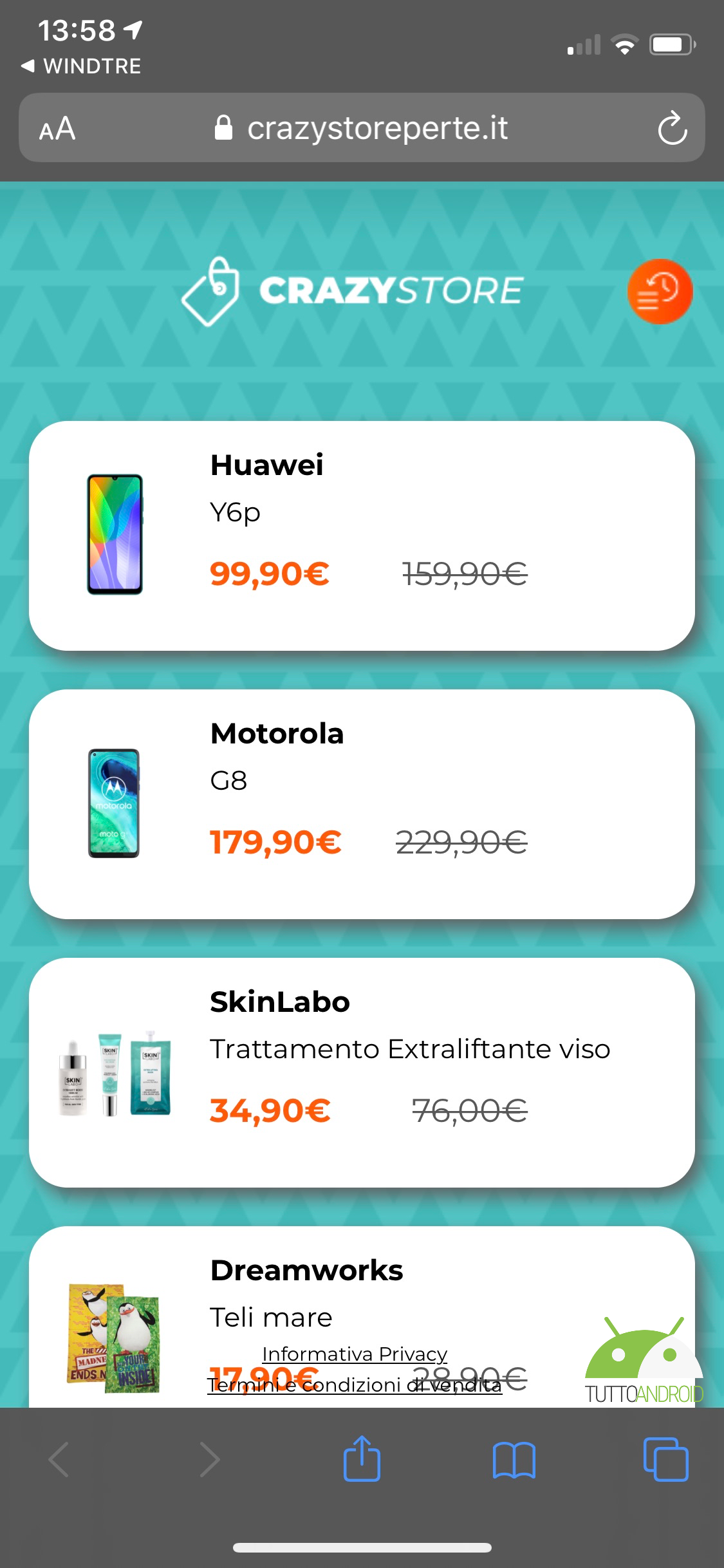The width and height of the screenshot is (724, 1568).
Task: Tap the crazystoreperte.it address bar
Action: pyautogui.click(x=362, y=127)
